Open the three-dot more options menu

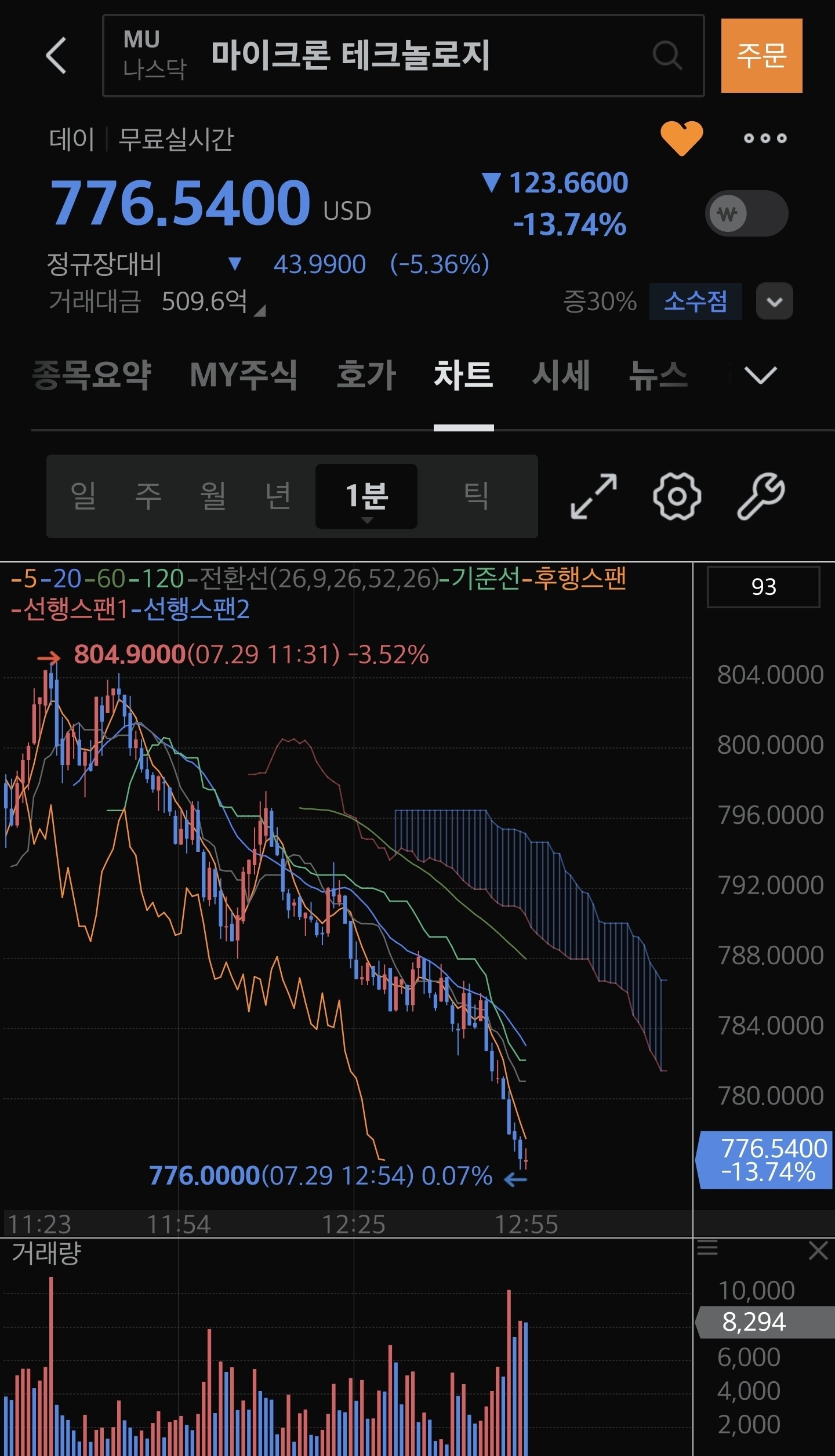765,138
